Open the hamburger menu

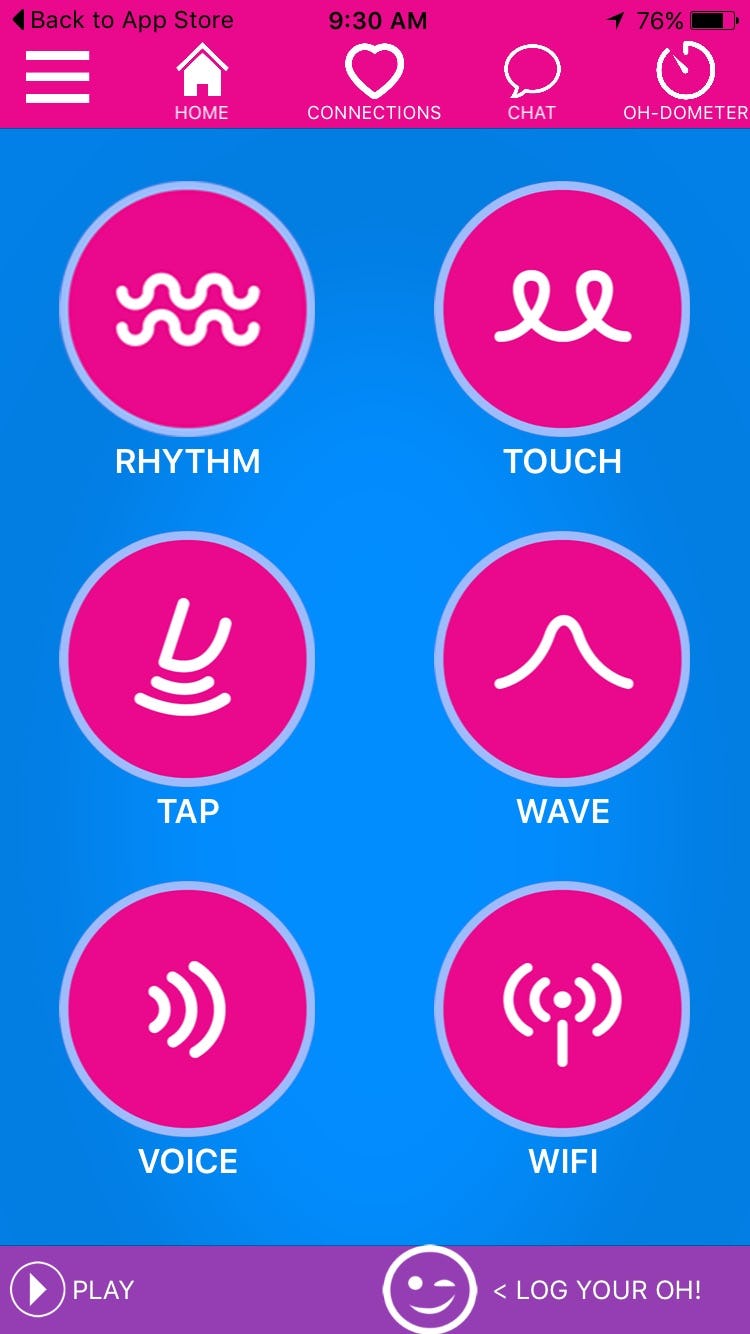point(57,78)
